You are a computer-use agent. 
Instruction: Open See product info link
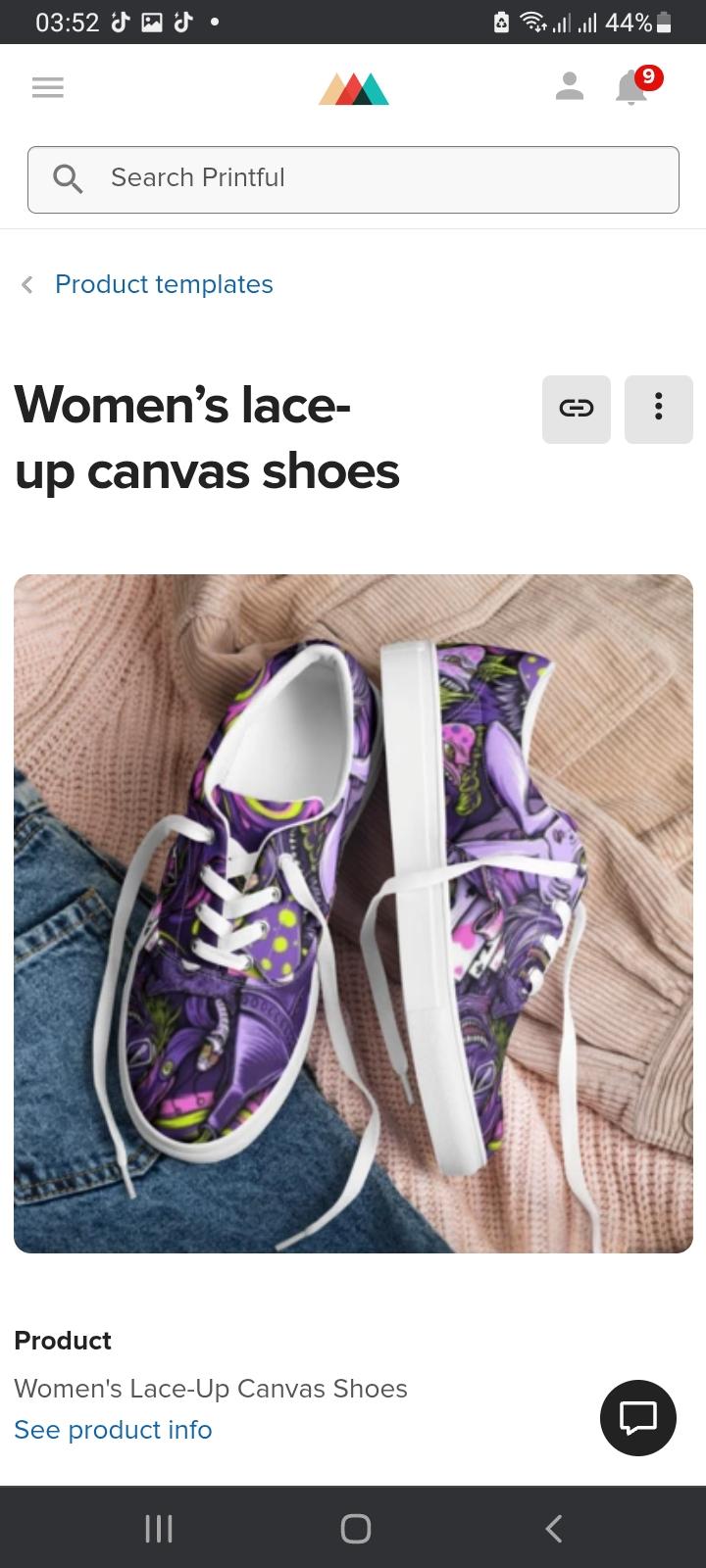(113, 1430)
